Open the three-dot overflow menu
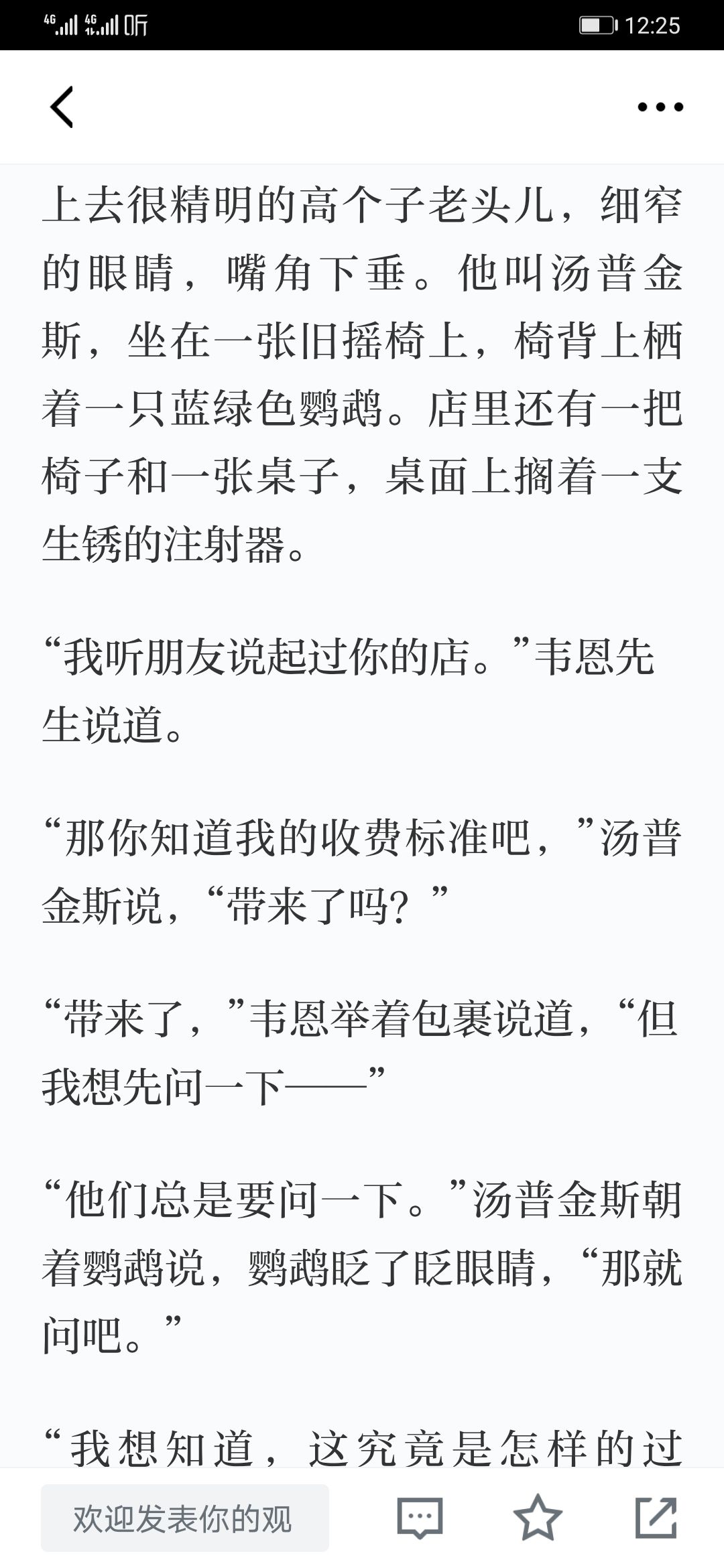Image resolution: width=724 pixels, height=1568 pixels. click(x=660, y=107)
